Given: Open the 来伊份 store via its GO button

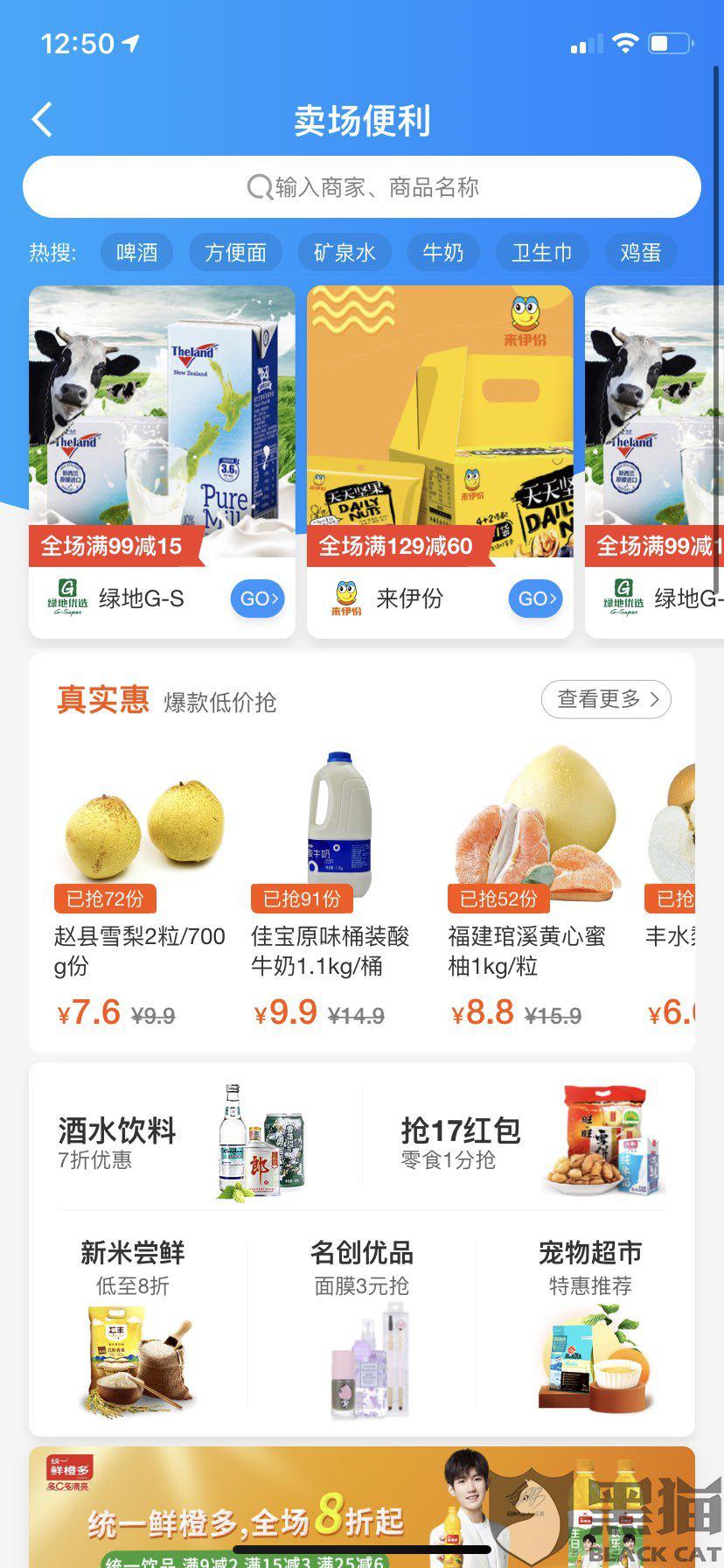Looking at the screenshot, I should 535,598.
